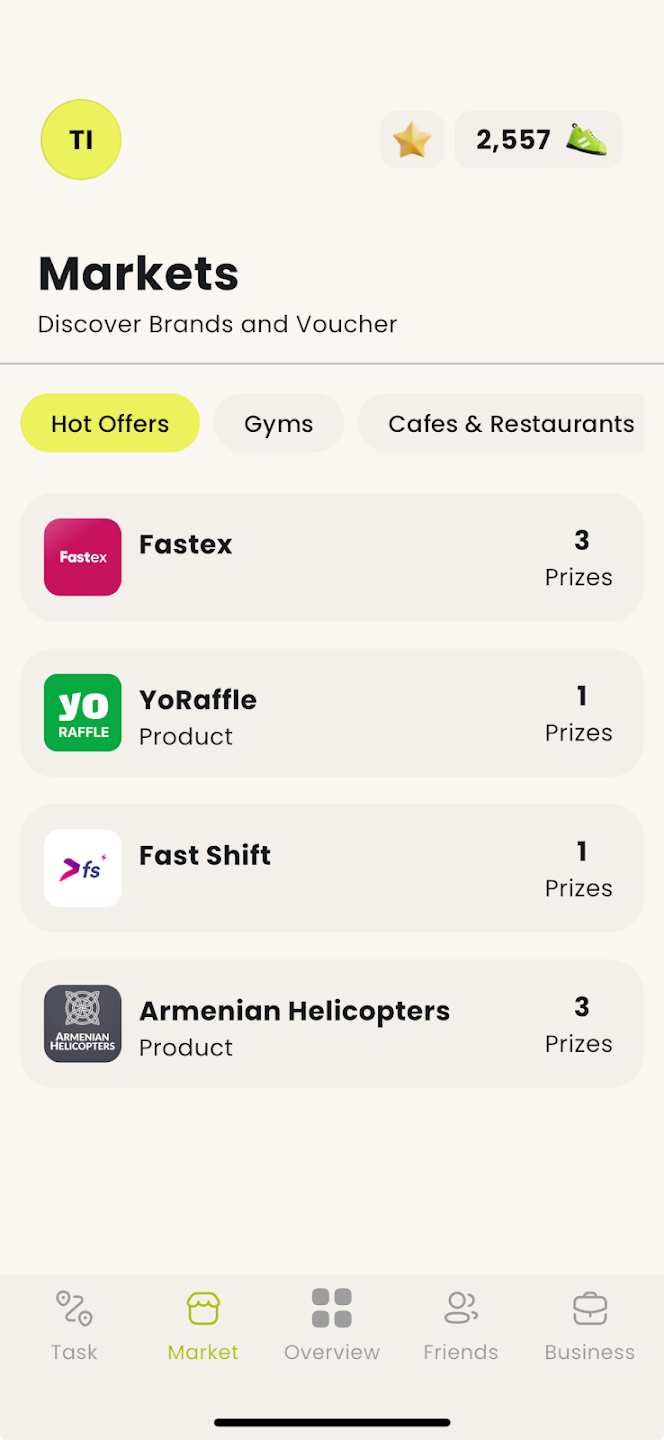Go to the Market tab
The image size is (664, 1440).
[x=203, y=1326]
